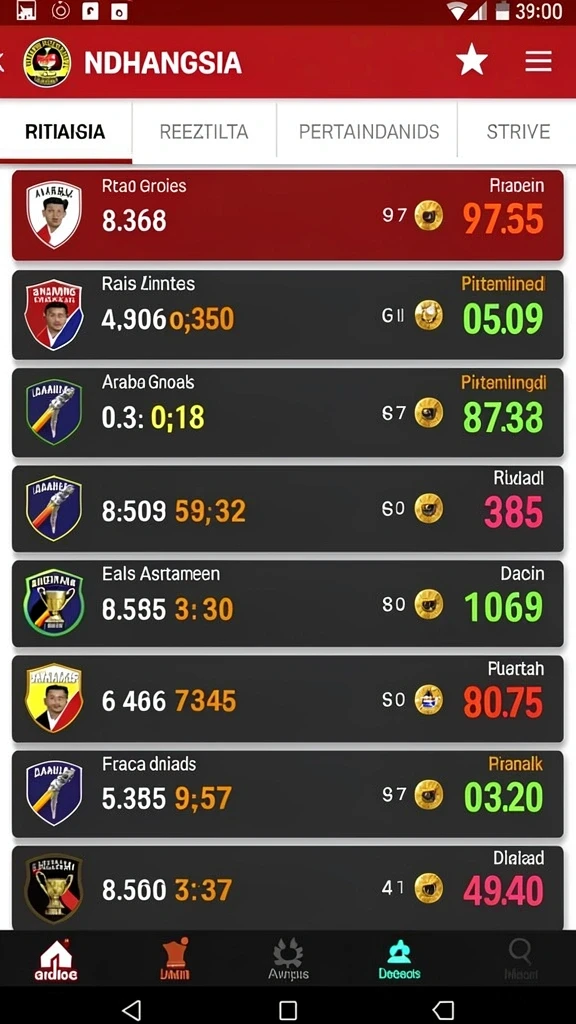Open the Fraca dniads row
This screenshot has width=576, height=1024.
287,794
